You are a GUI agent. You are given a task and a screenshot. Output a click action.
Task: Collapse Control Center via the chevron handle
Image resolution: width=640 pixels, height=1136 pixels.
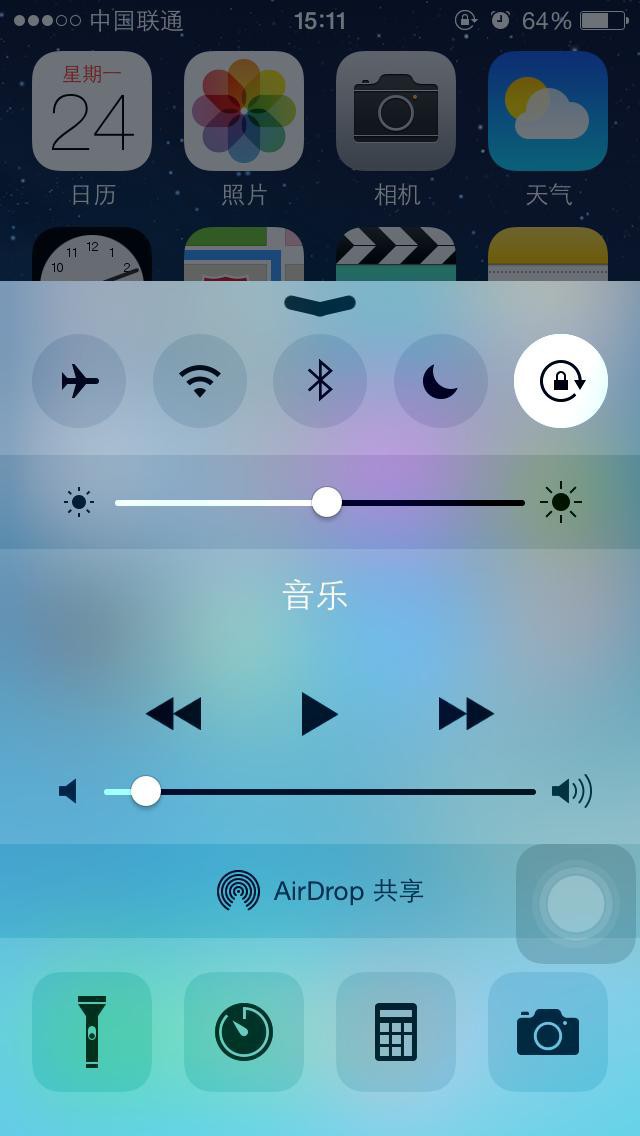point(320,304)
